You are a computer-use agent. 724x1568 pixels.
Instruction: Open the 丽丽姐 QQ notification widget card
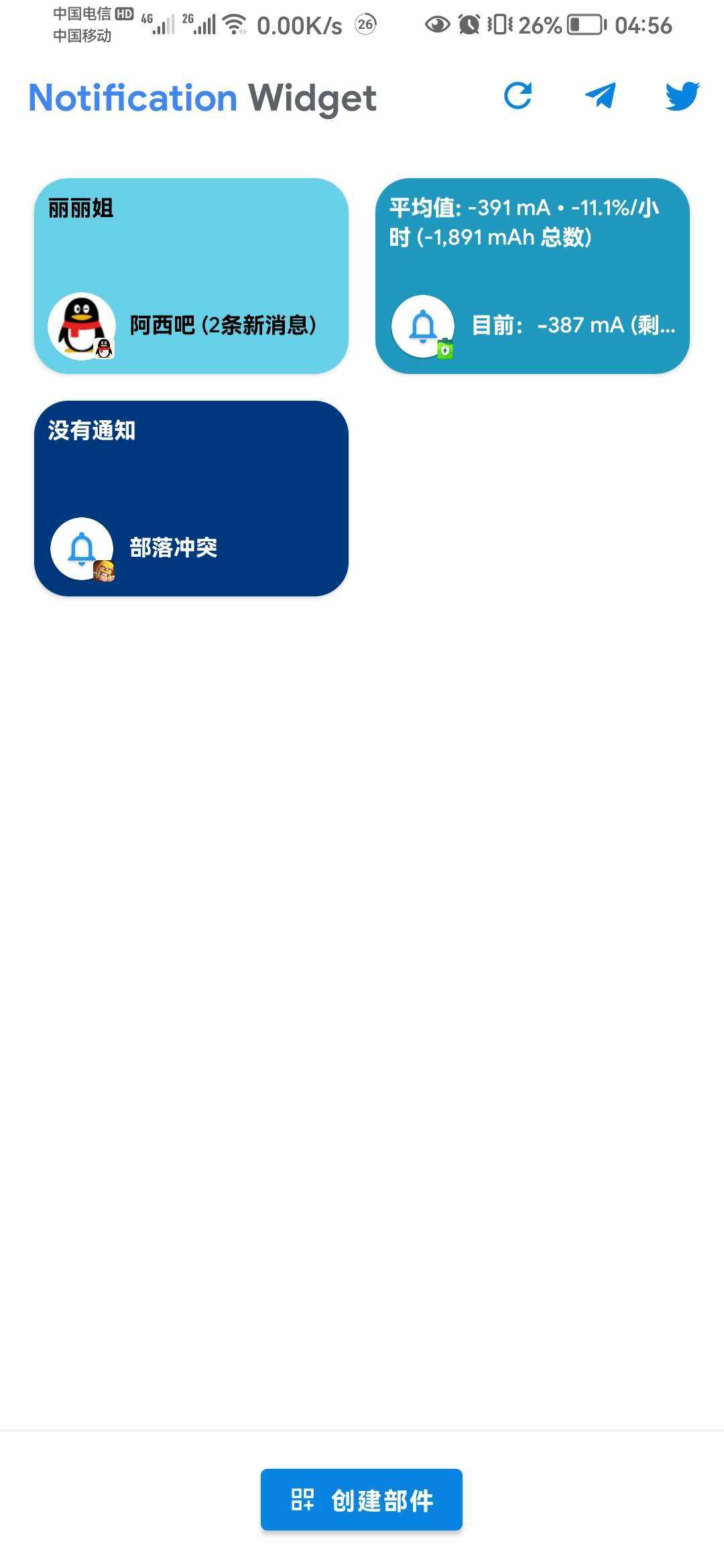(191, 275)
